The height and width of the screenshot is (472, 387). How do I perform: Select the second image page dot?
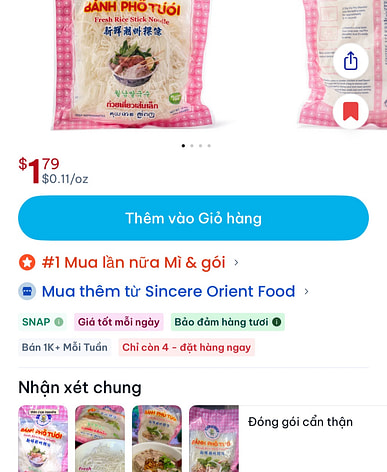(x=192, y=146)
